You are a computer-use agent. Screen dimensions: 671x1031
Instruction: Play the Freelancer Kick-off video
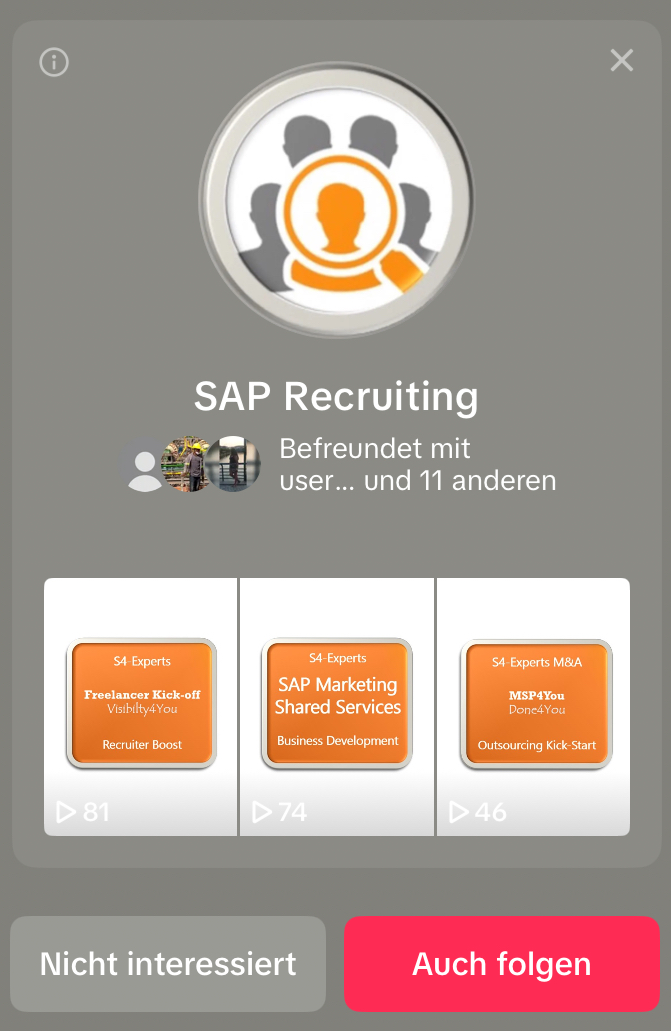(141, 707)
